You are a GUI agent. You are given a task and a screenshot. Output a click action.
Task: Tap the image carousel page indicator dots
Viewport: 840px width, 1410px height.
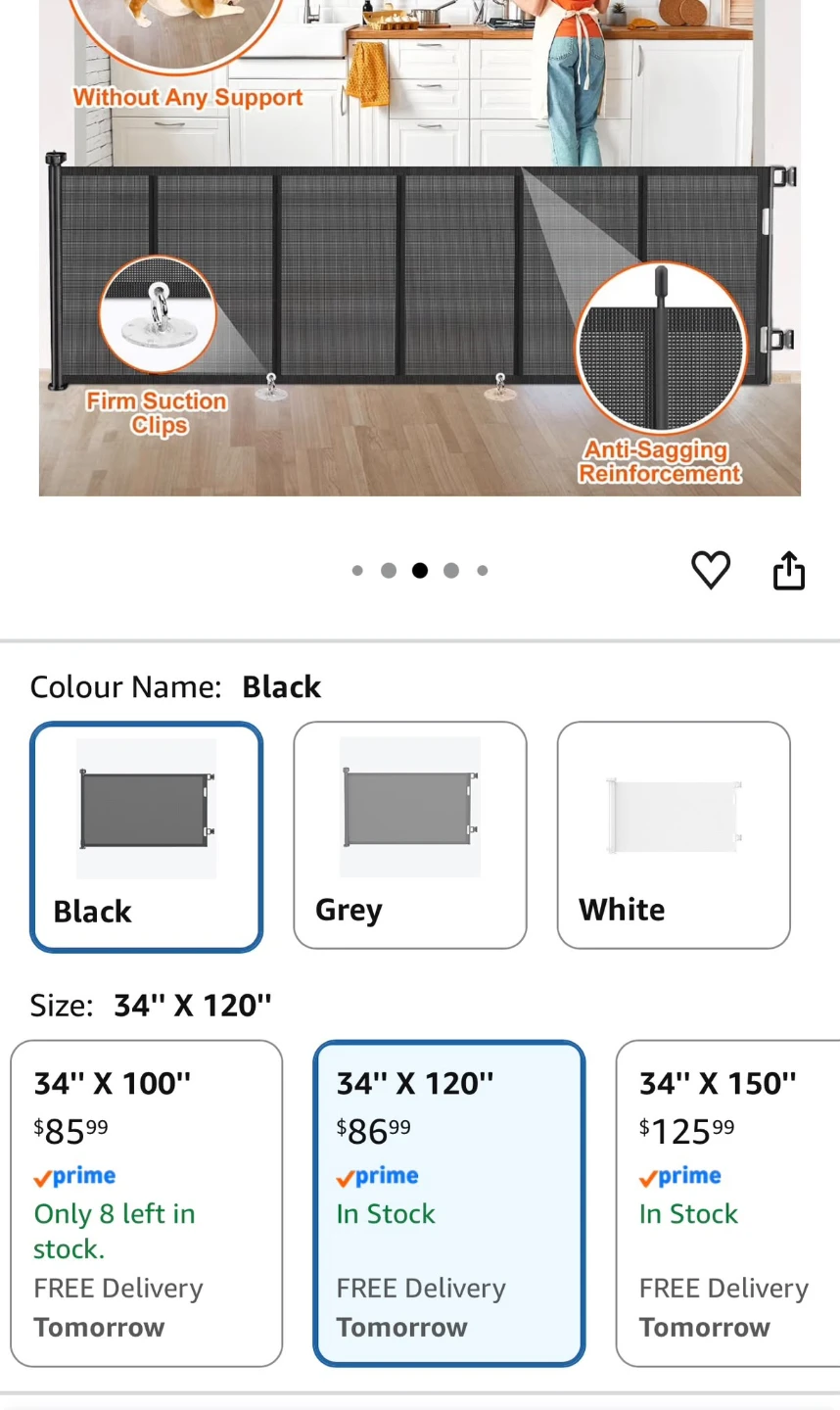click(x=420, y=571)
